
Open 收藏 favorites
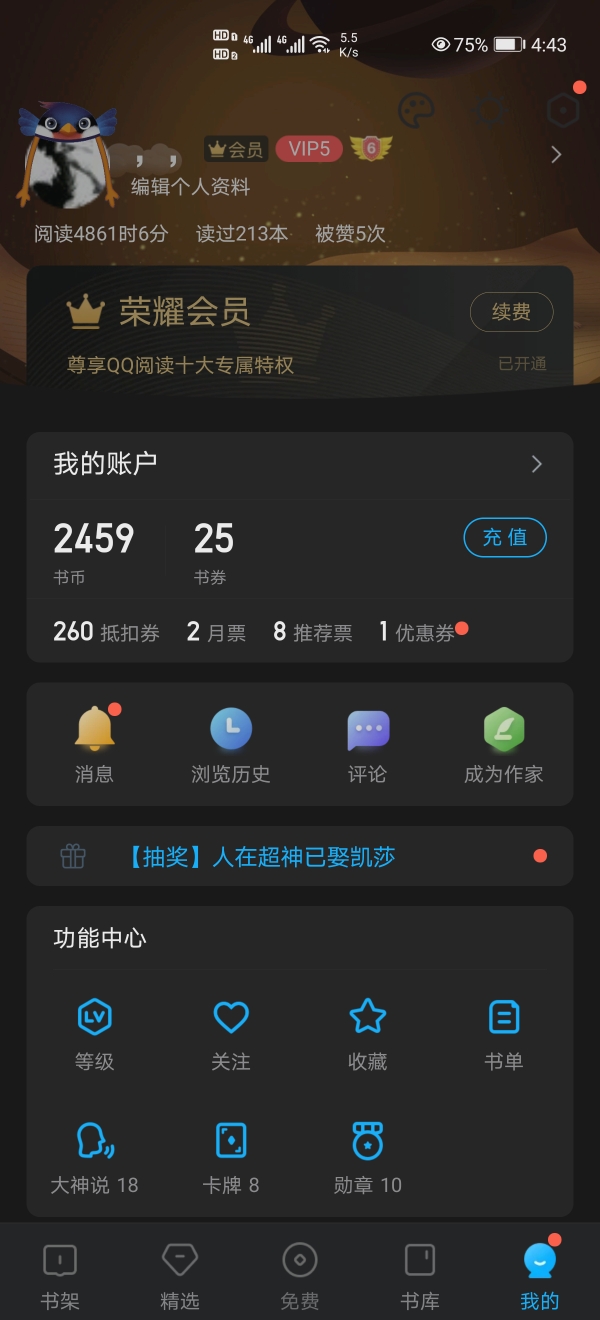[x=367, y=1033]
